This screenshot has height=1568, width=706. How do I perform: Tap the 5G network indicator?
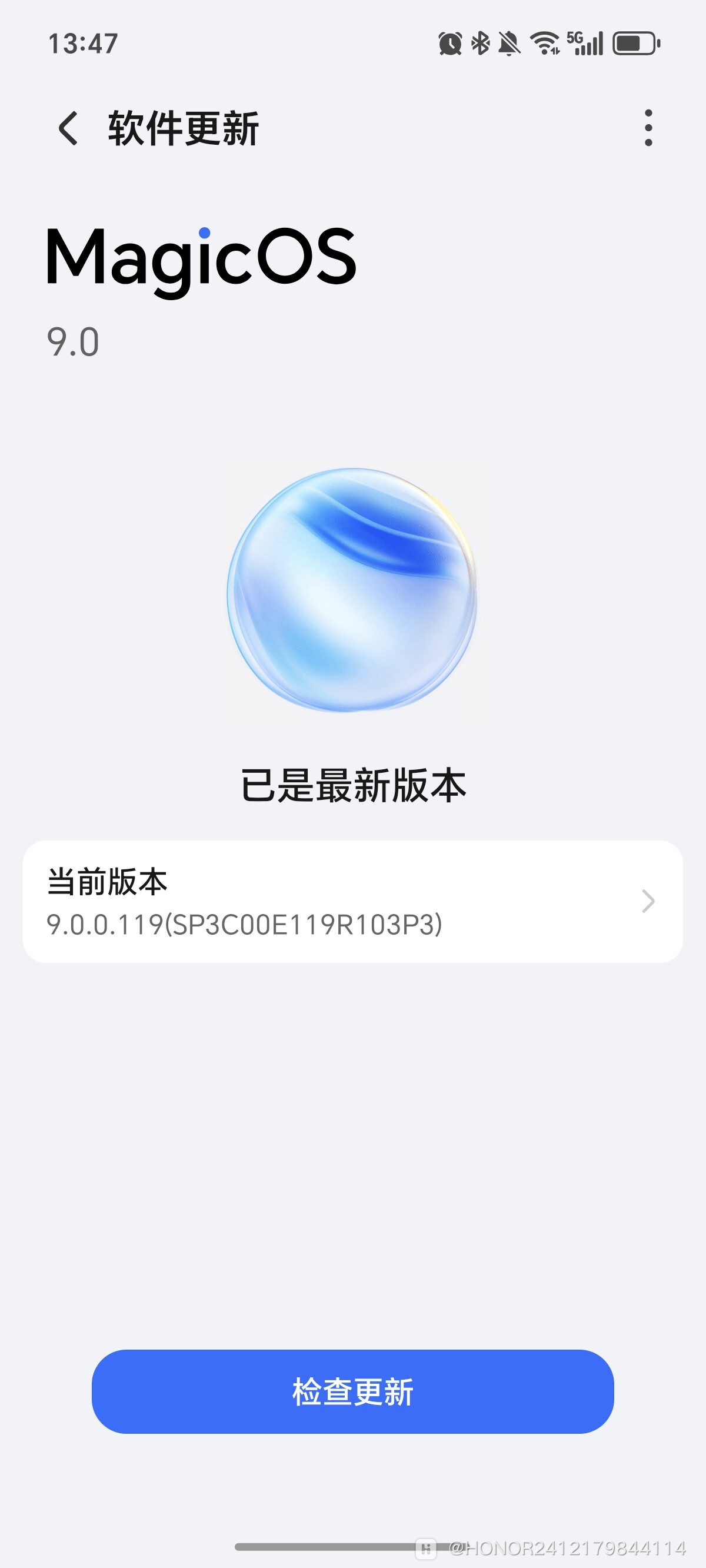pyautogui.click(x=575, y=38)
